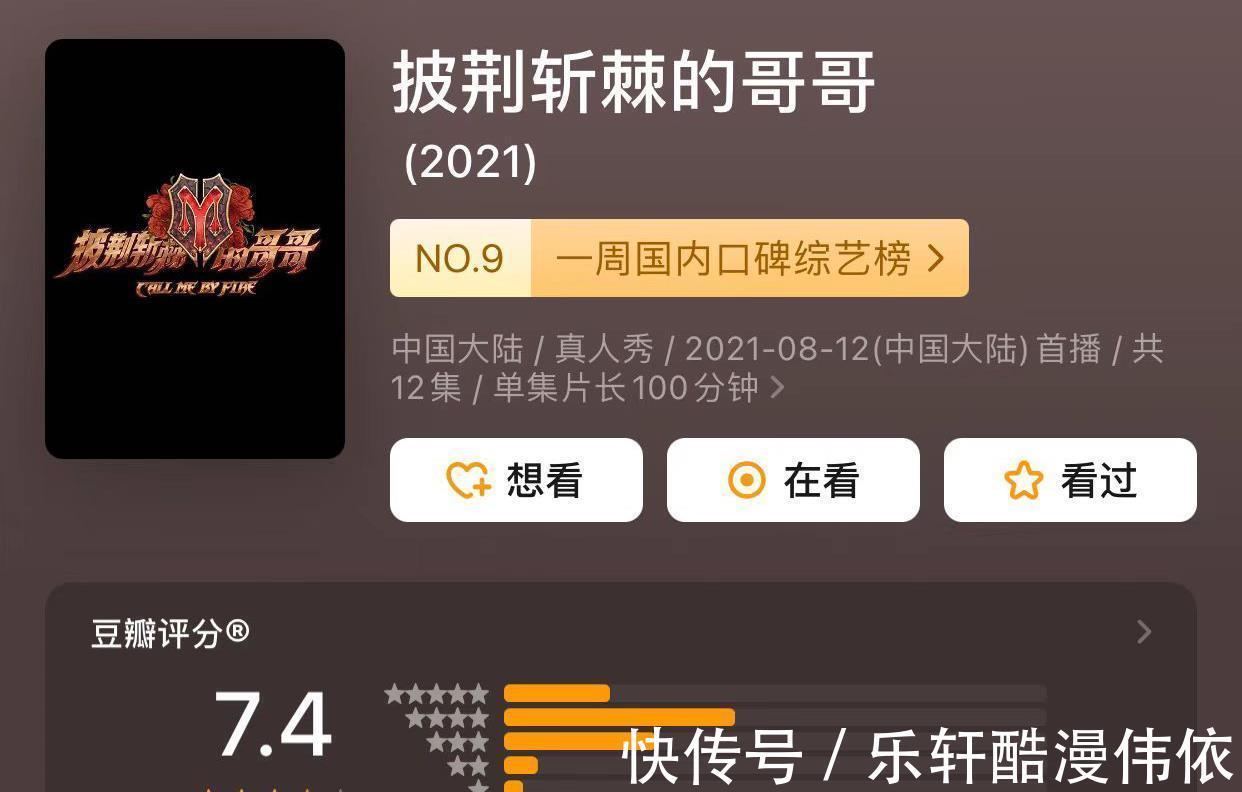Mark the show as 在看
Screen dimensions: 1242x792
(793, 480)
